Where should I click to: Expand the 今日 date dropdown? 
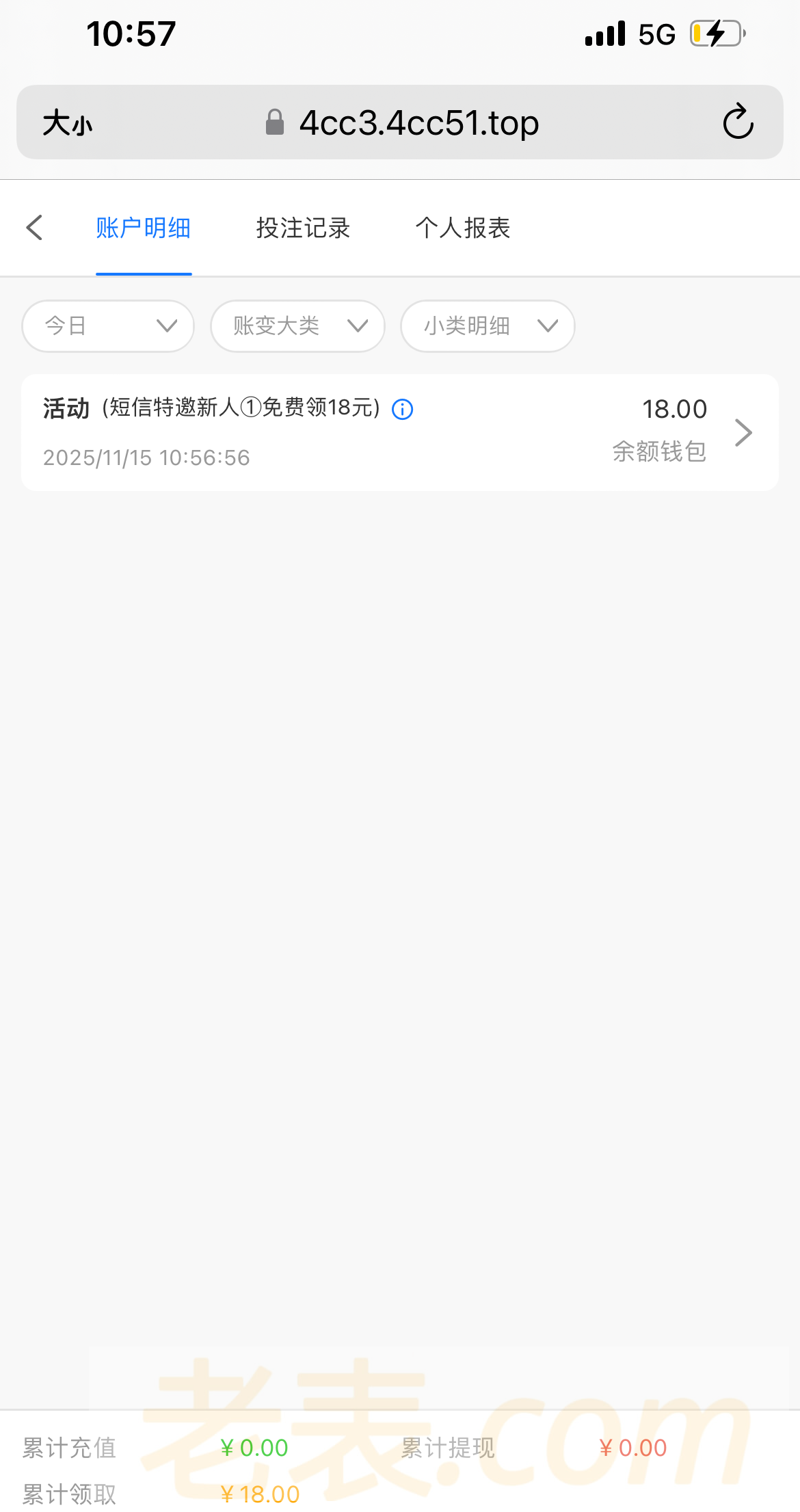(x=108, y=326)
